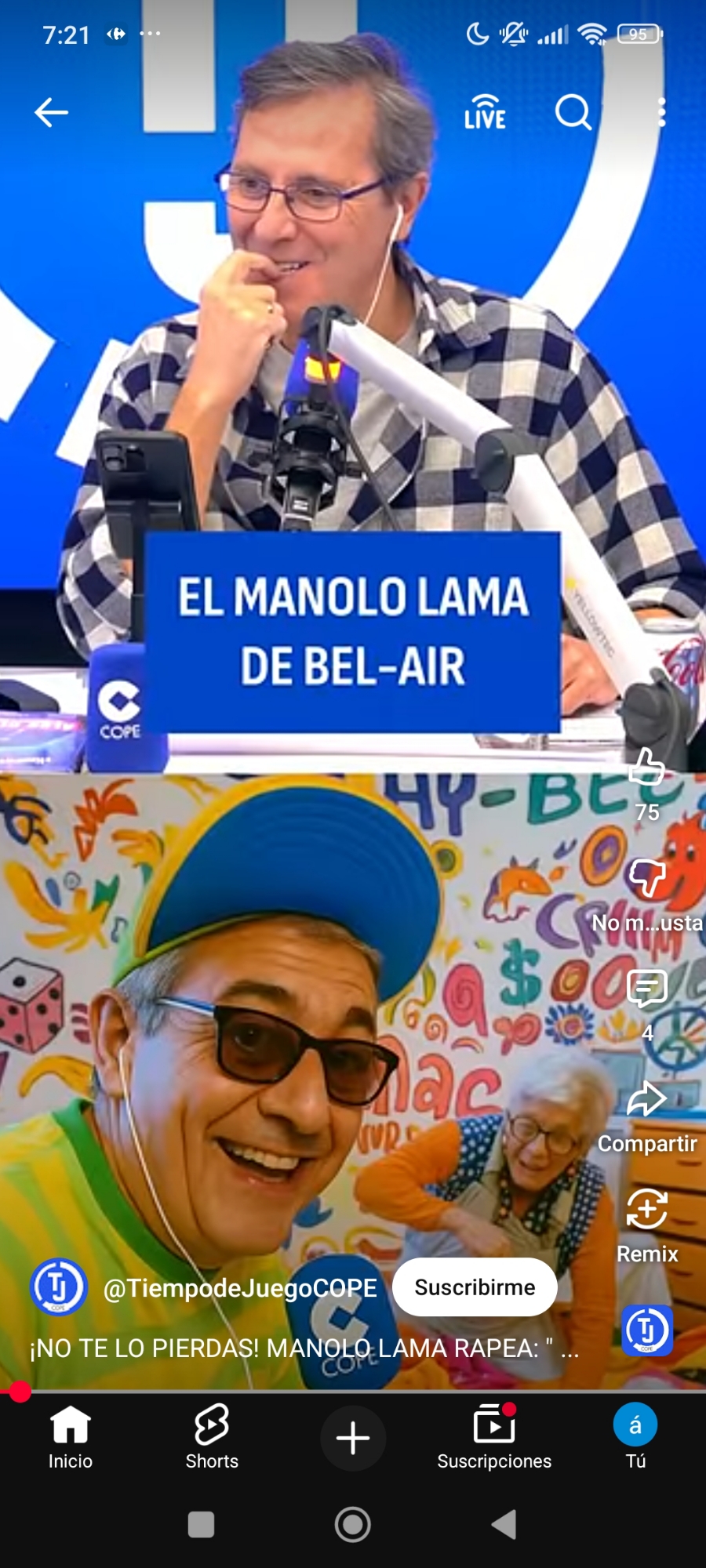
Task: Open the LIVE shorts feed
Action: pos(485,113)
